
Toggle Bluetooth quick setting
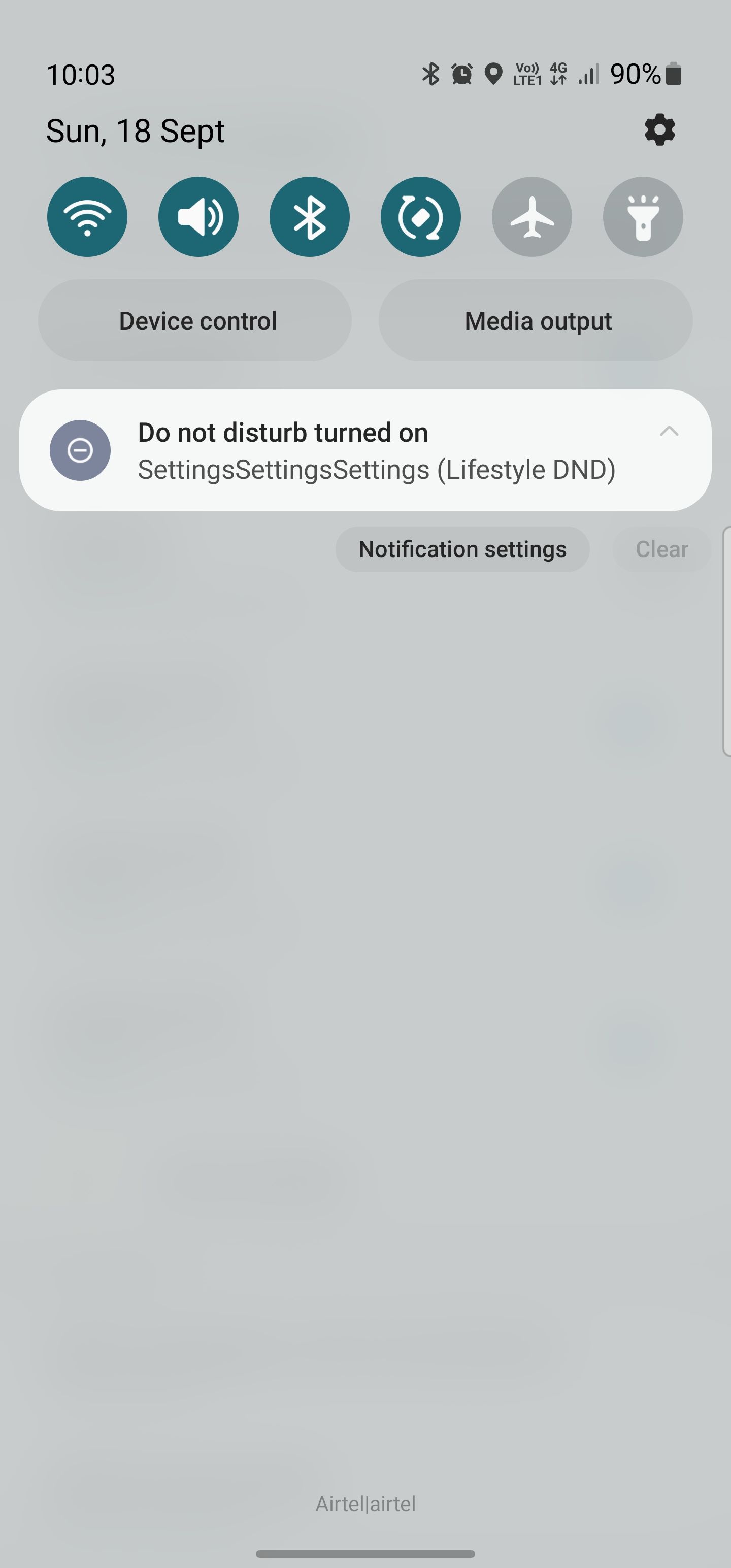pos(310,217)
